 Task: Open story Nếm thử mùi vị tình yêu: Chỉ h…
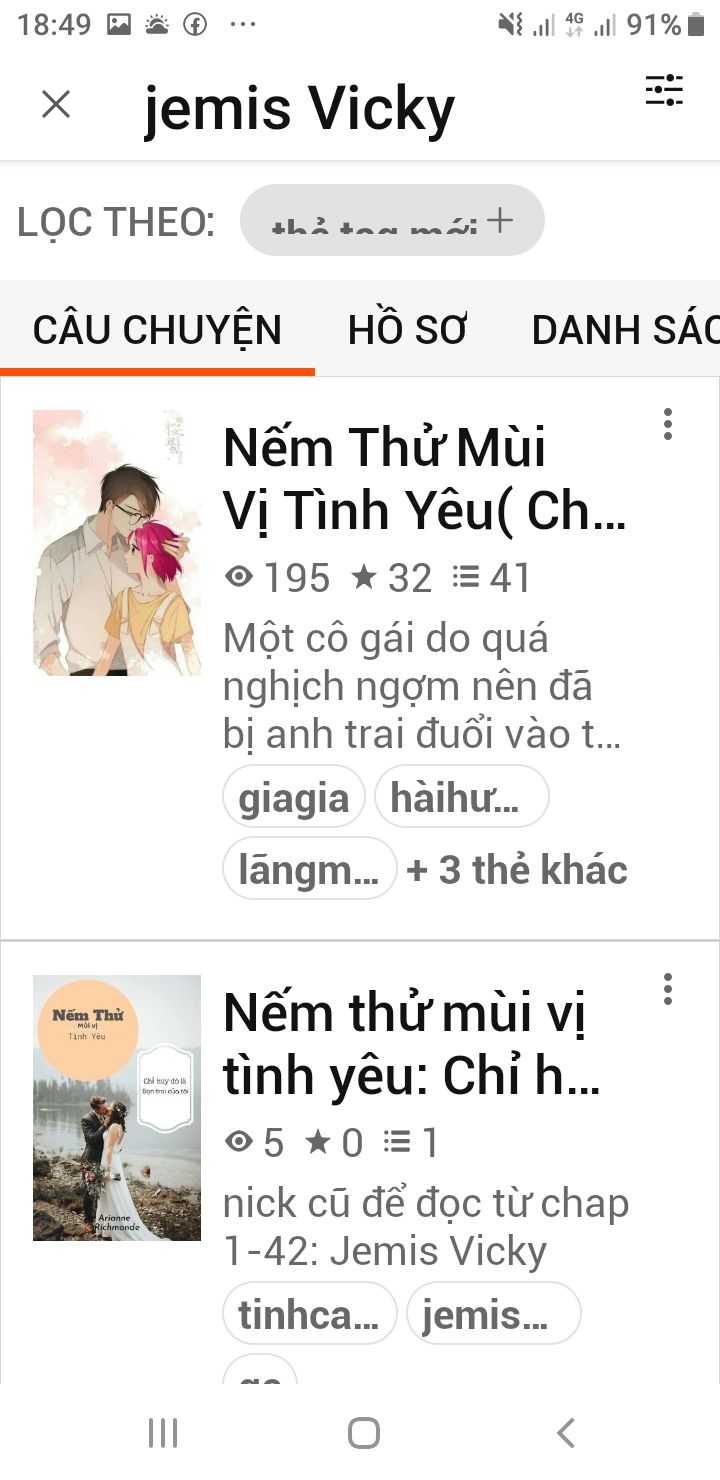pyautogui.click(x=411, y=1044)
